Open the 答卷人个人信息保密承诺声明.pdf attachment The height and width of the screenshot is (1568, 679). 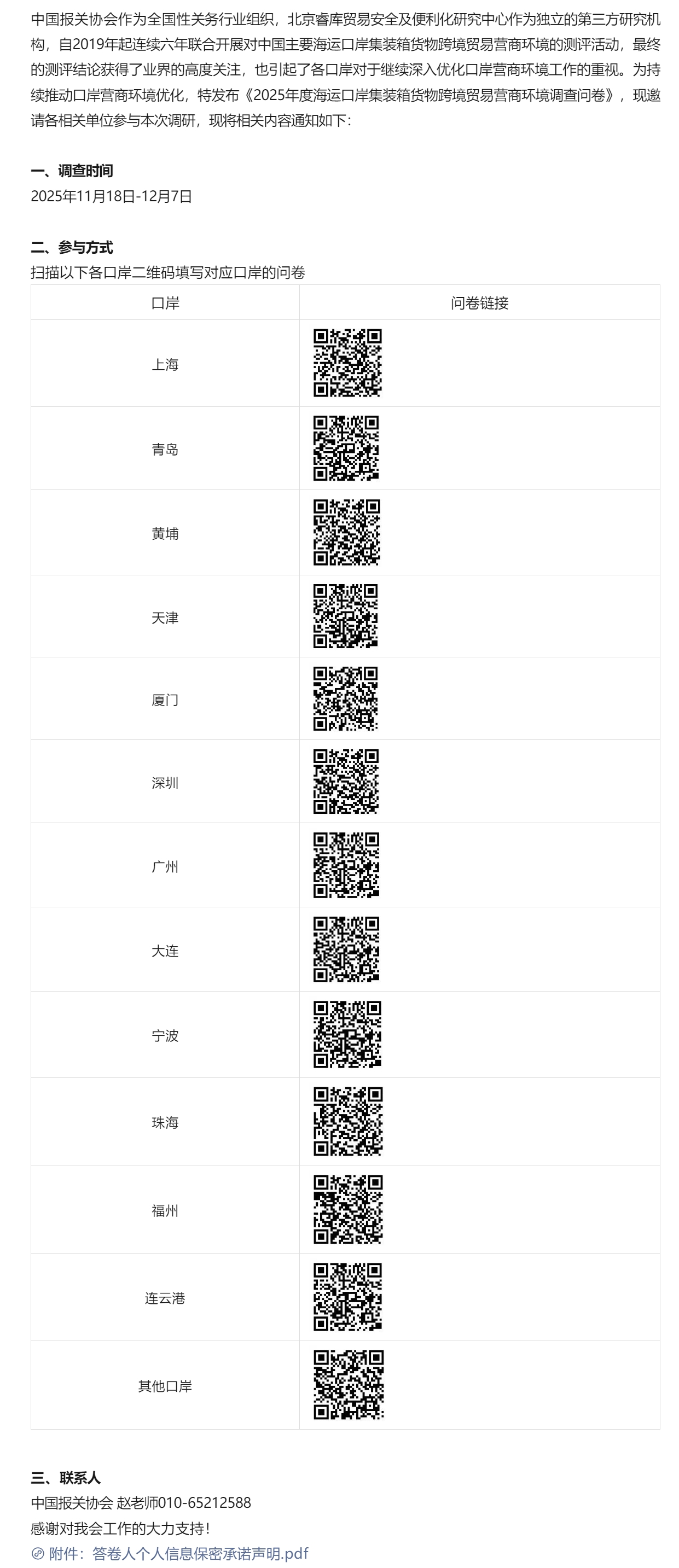tap(178, 1553)
